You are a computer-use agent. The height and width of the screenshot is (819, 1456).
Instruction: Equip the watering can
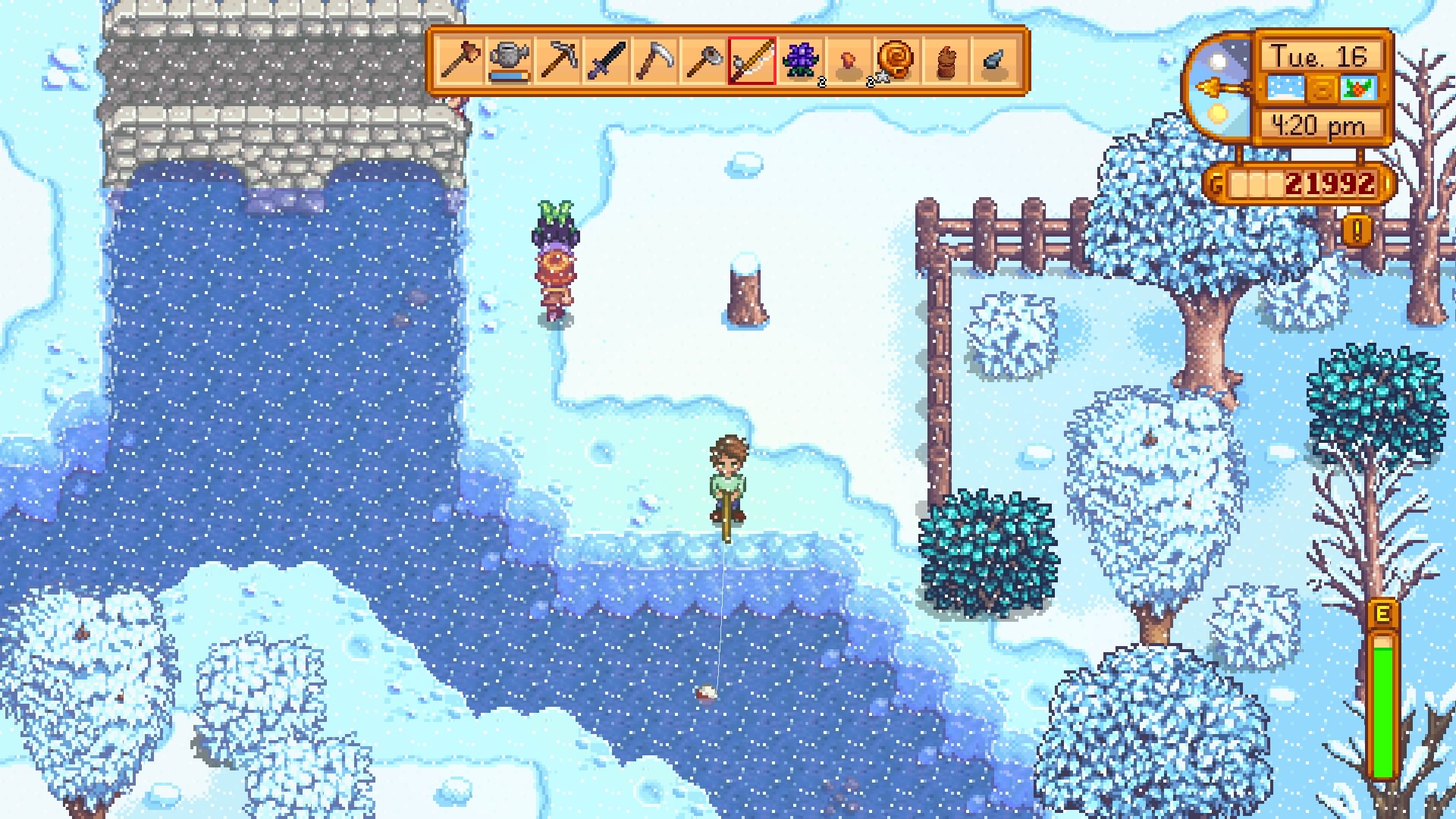tap(509, 61)
